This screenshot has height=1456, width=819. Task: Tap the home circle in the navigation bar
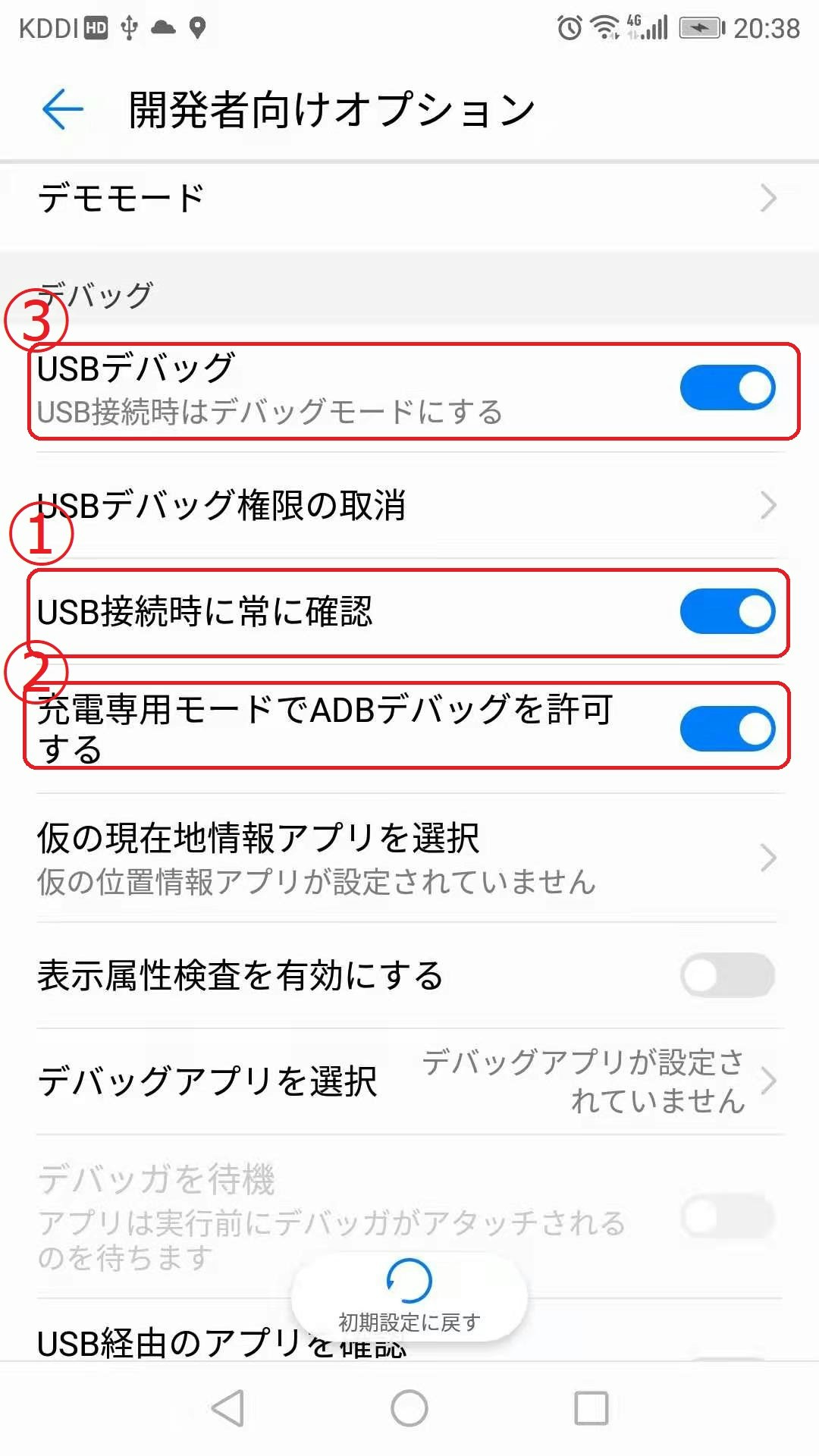click(408, 1407)
